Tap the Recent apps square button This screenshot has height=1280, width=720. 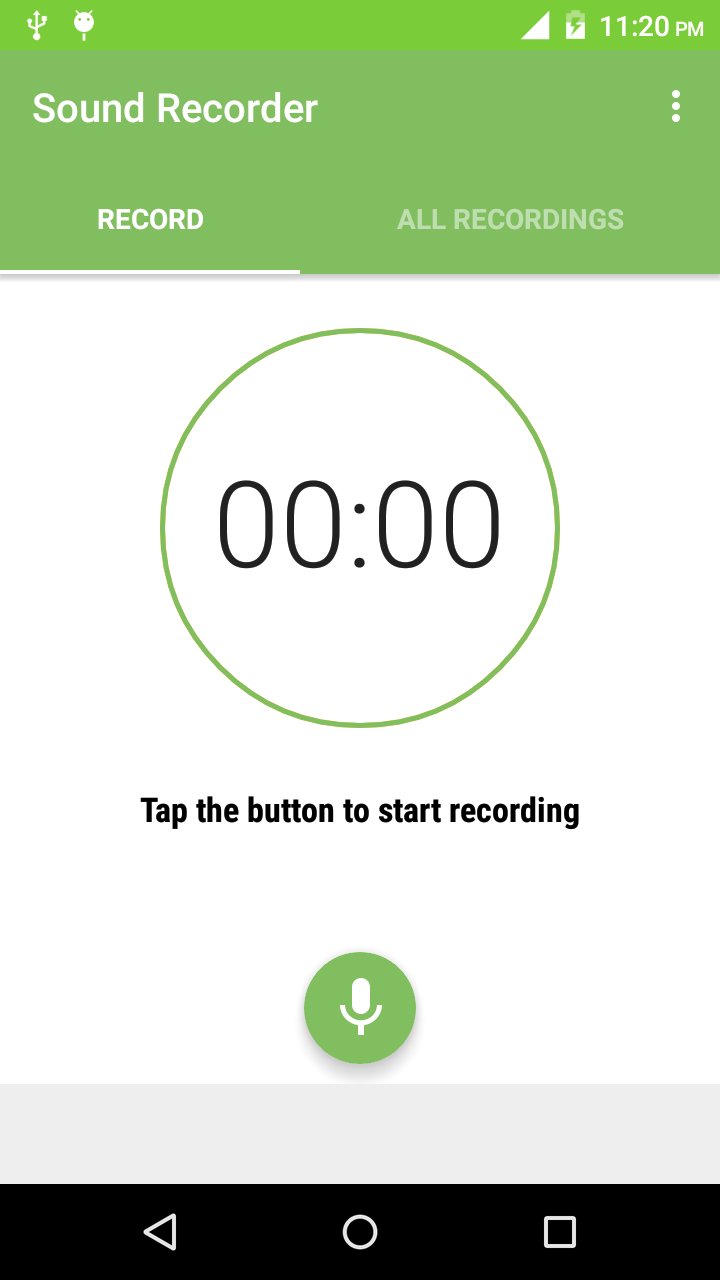pos(560,1232)
